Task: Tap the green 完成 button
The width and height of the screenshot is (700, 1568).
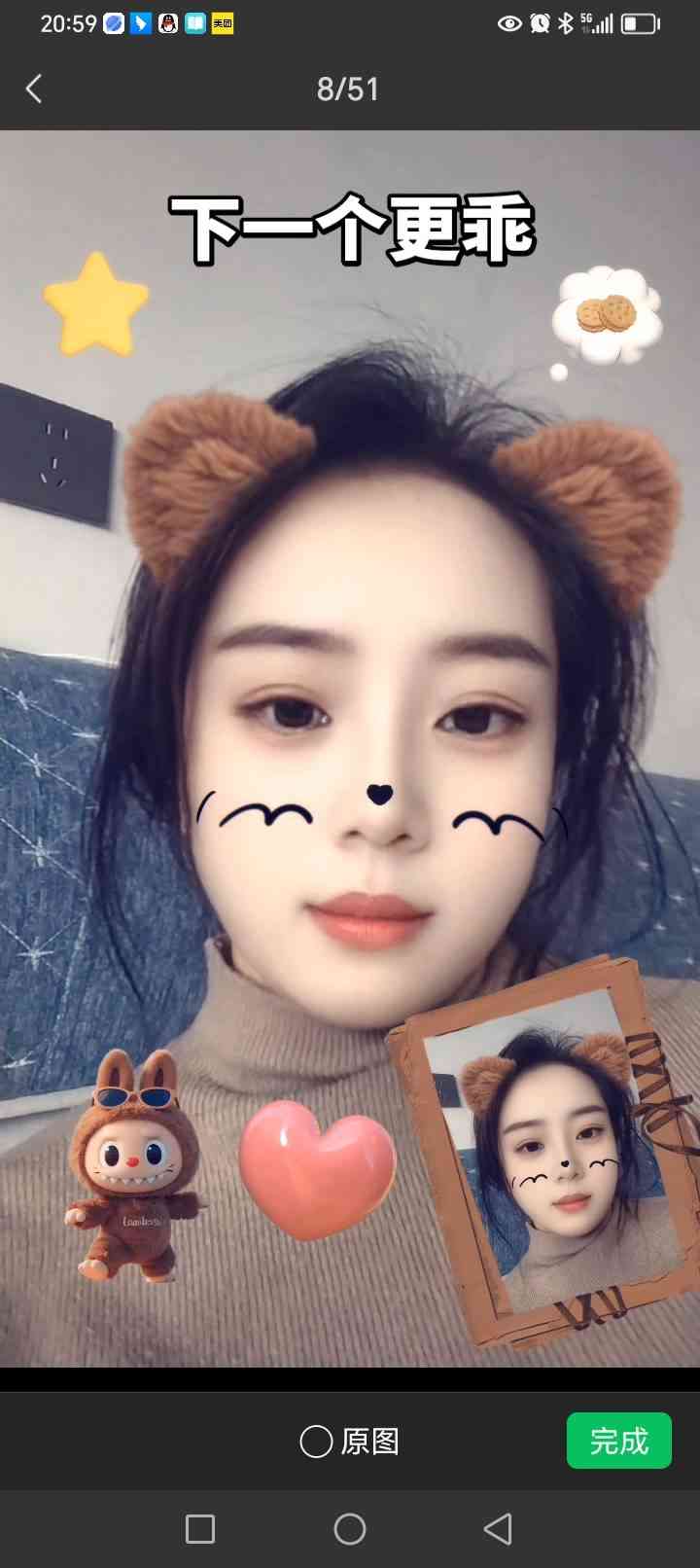Action: coord(618,1441)
